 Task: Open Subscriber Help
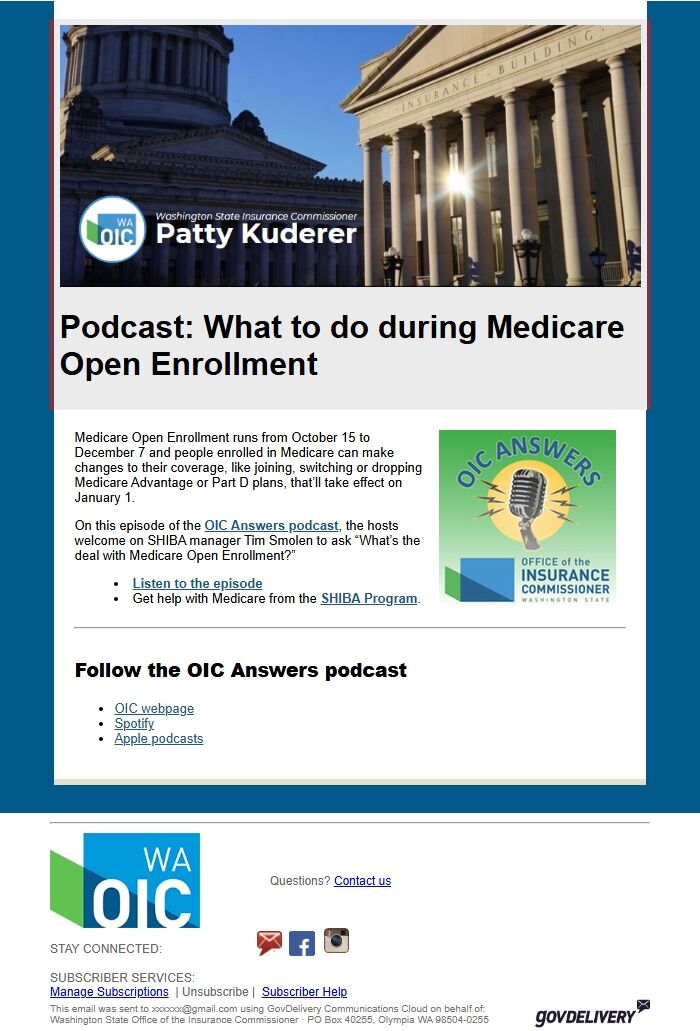(x=304, y=992)
